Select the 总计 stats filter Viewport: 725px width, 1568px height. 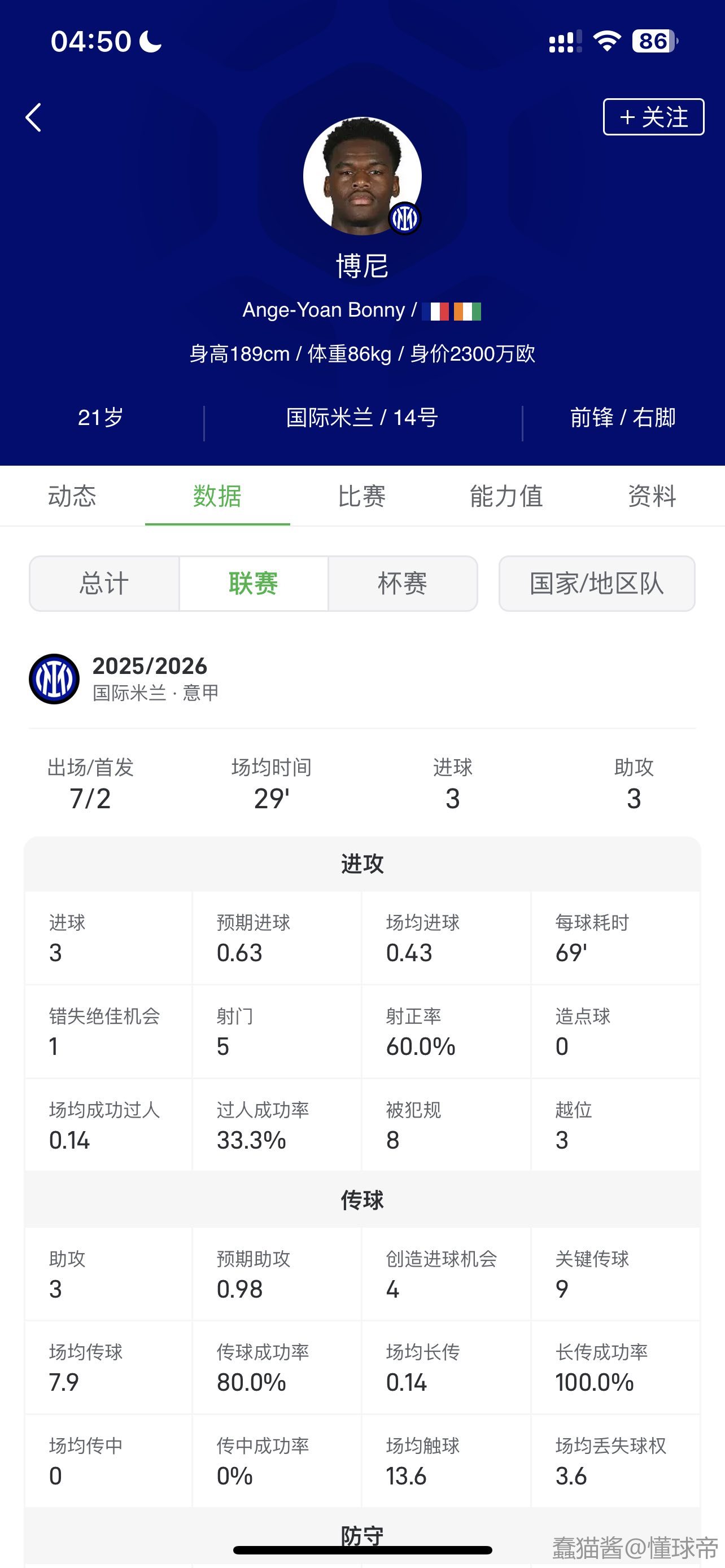[104, 584]
